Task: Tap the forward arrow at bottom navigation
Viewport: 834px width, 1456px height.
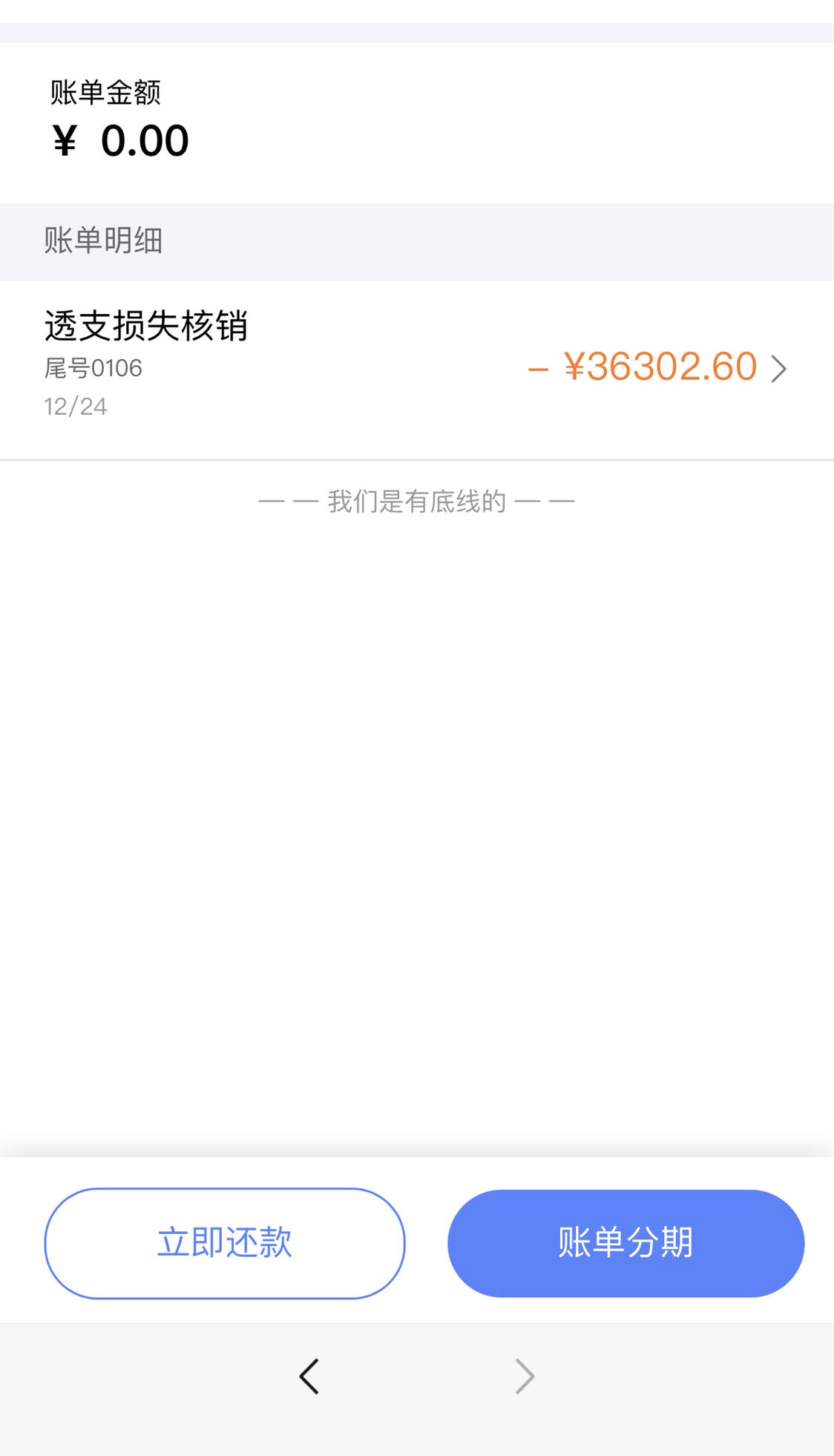Action: (x=524, y=1376)
